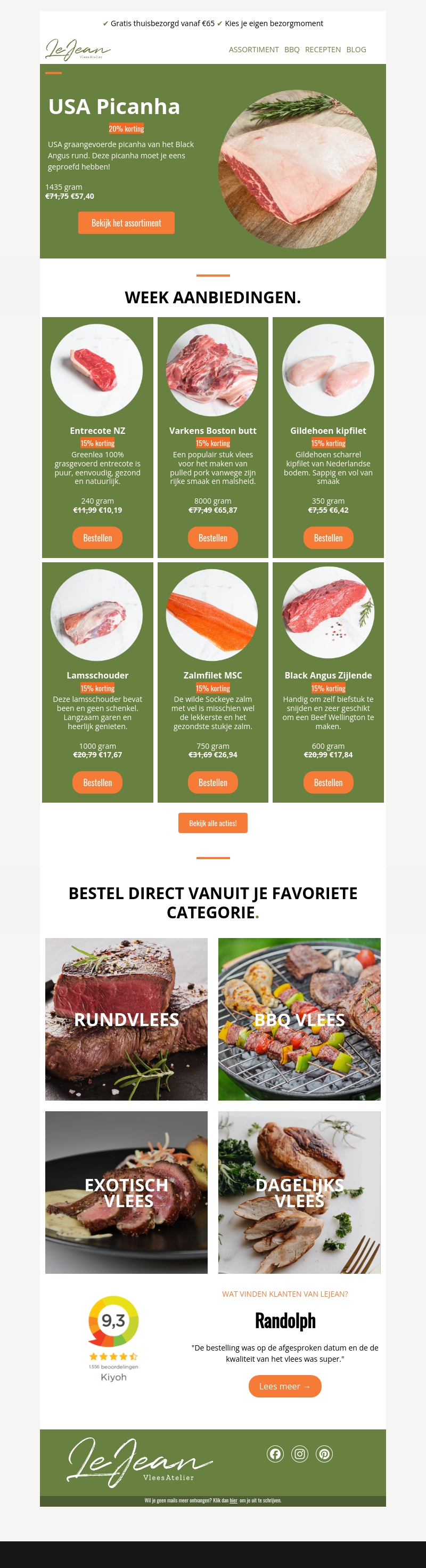Order Varkens Boston butt via Bestellen
This screenshot has width=426, height=1568.
(x=213, y=538)
